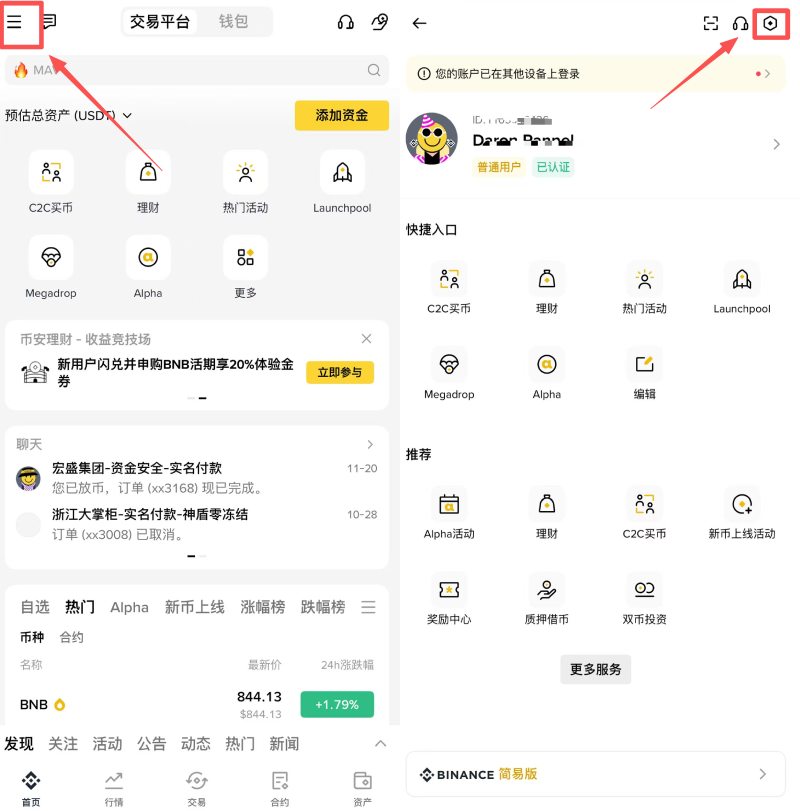Open the settings gear icon

coord(769,23)
